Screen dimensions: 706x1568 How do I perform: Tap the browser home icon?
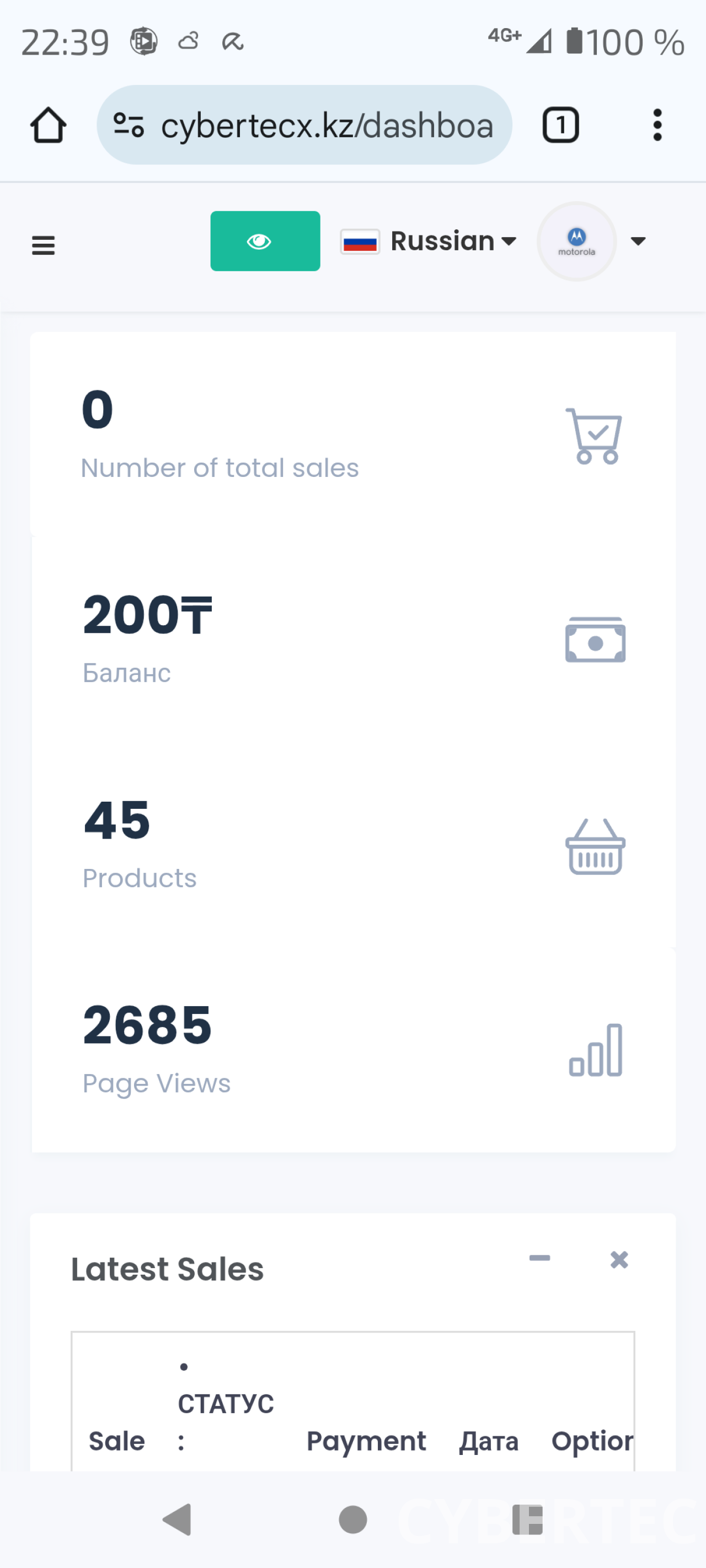tap(48, 125)
